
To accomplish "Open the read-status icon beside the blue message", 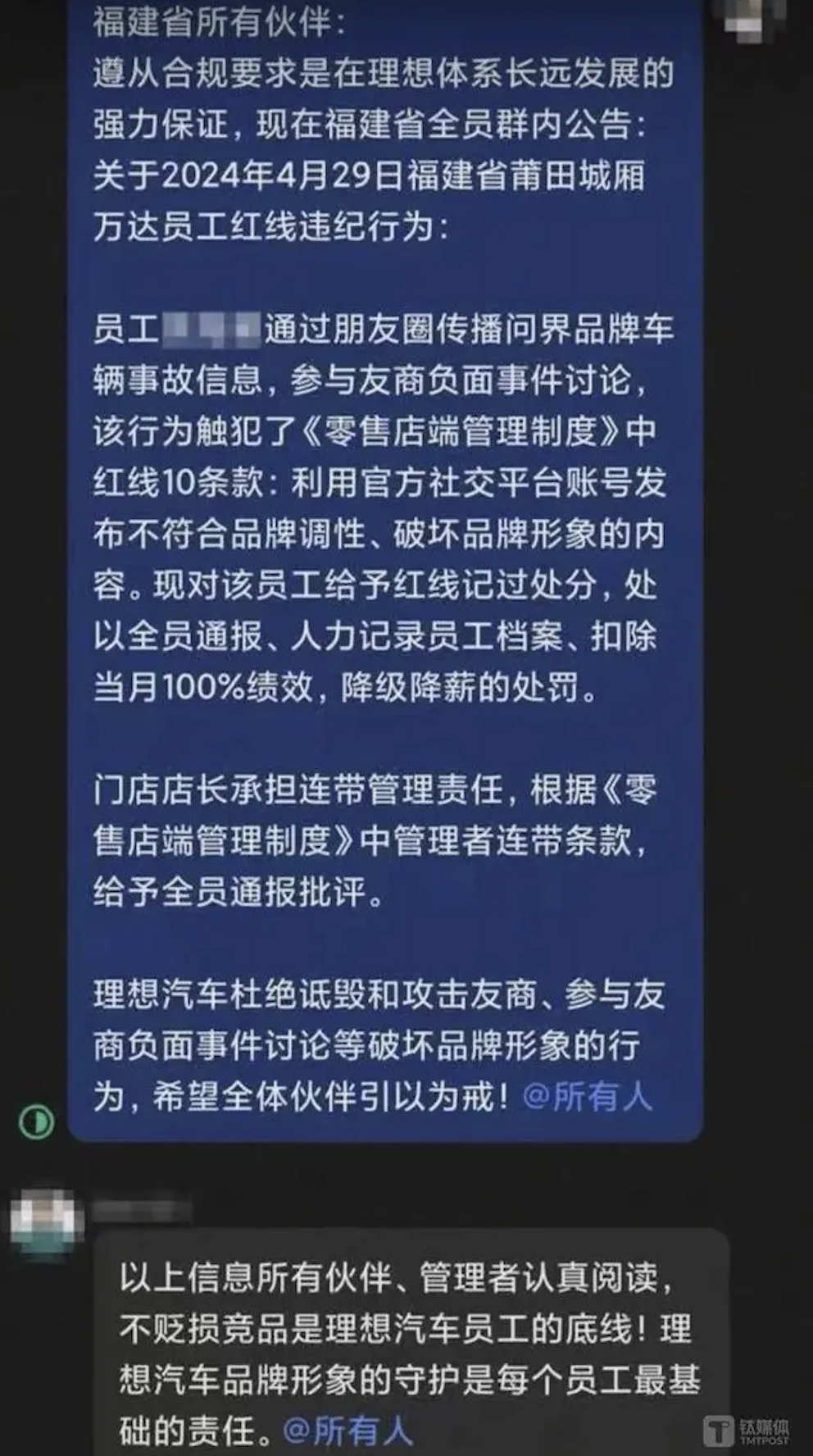I will (37, 1121).
